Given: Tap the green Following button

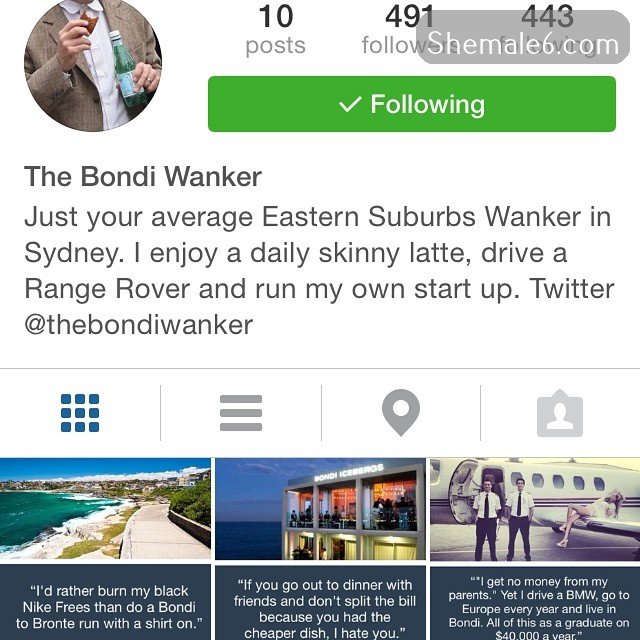Looking at the screenshot, I should click(x=411, y=104).
